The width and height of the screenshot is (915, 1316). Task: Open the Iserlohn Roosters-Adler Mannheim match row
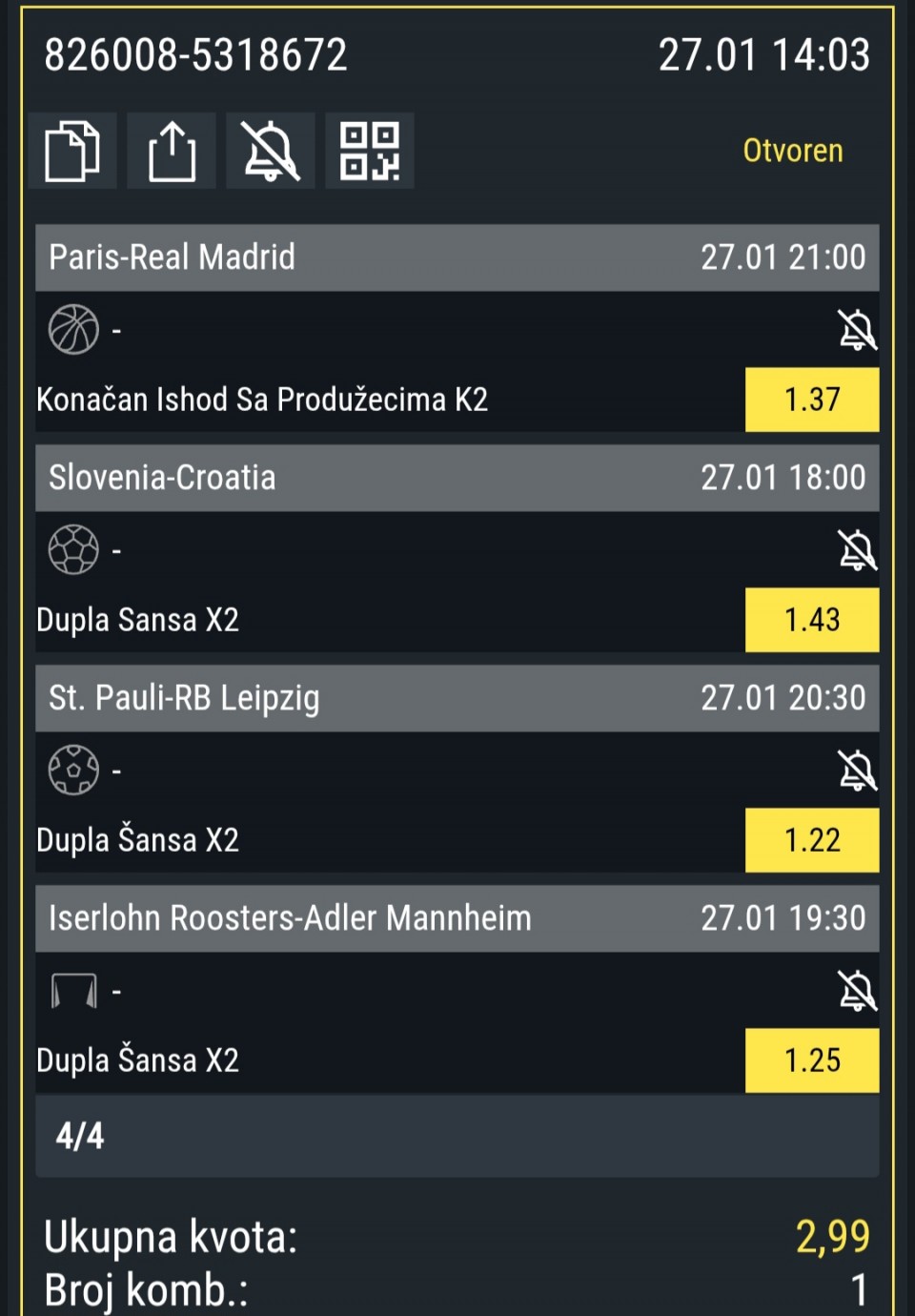point(457,918)
